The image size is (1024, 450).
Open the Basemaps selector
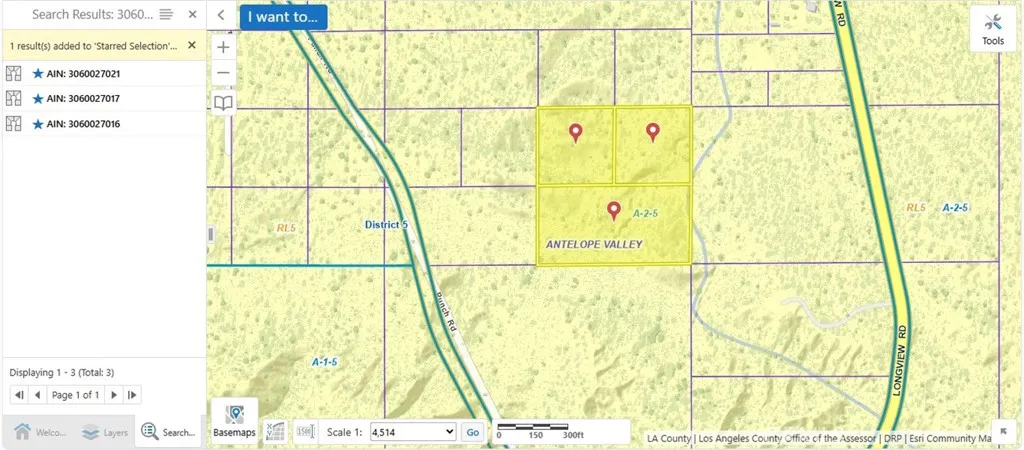click(x=234, y=420)
